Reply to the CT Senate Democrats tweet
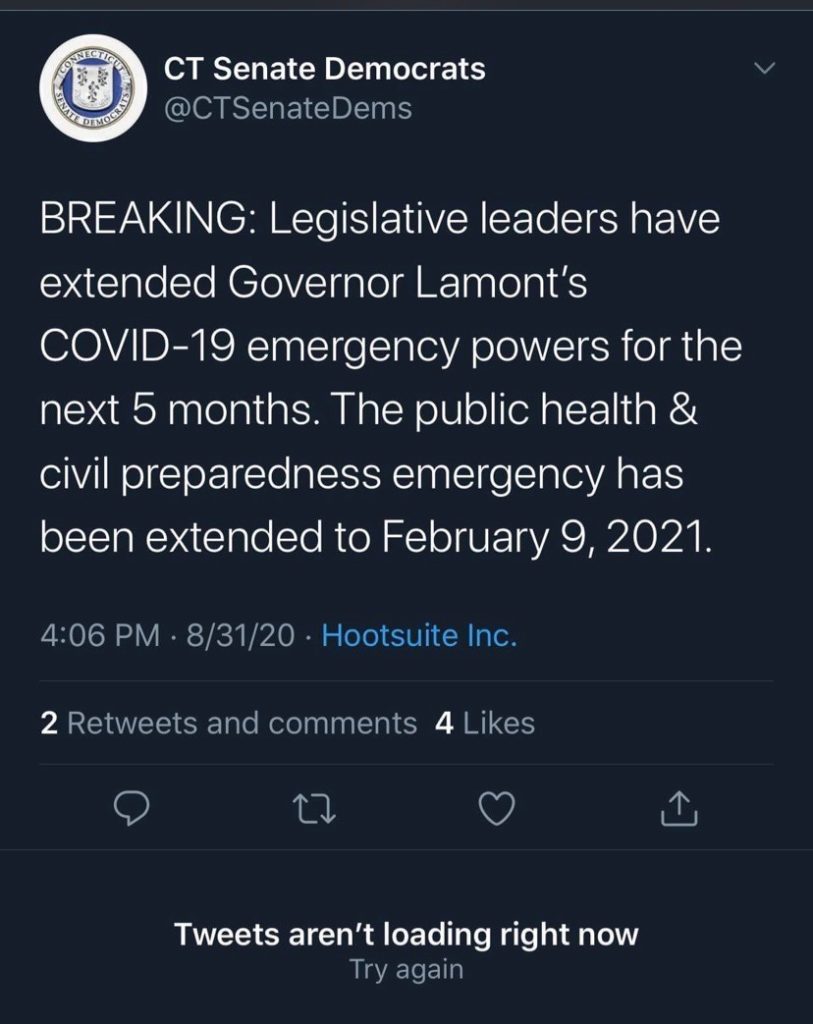This screenshot has width=813, height=1024. tap(131, 809)
